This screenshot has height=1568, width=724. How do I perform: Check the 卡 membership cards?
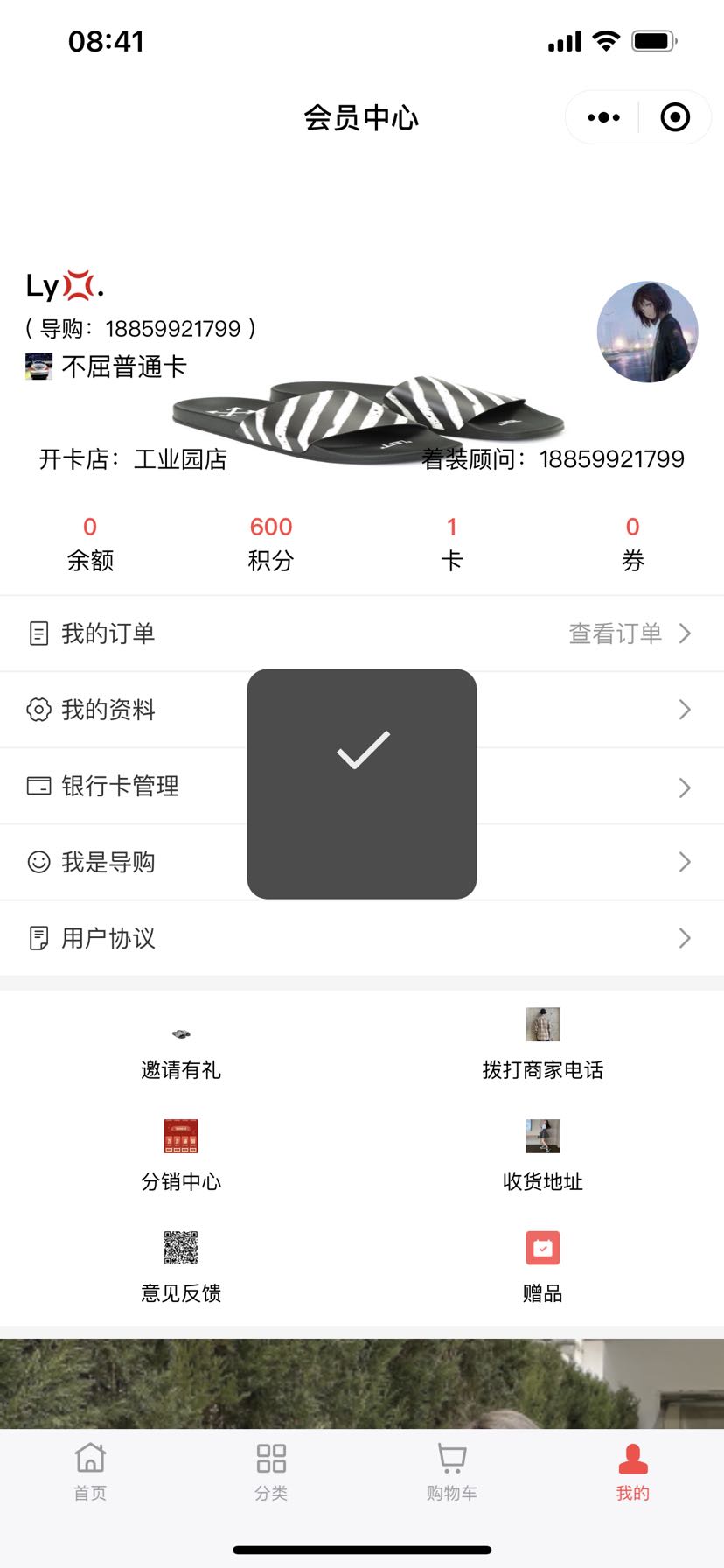(451, 543)
